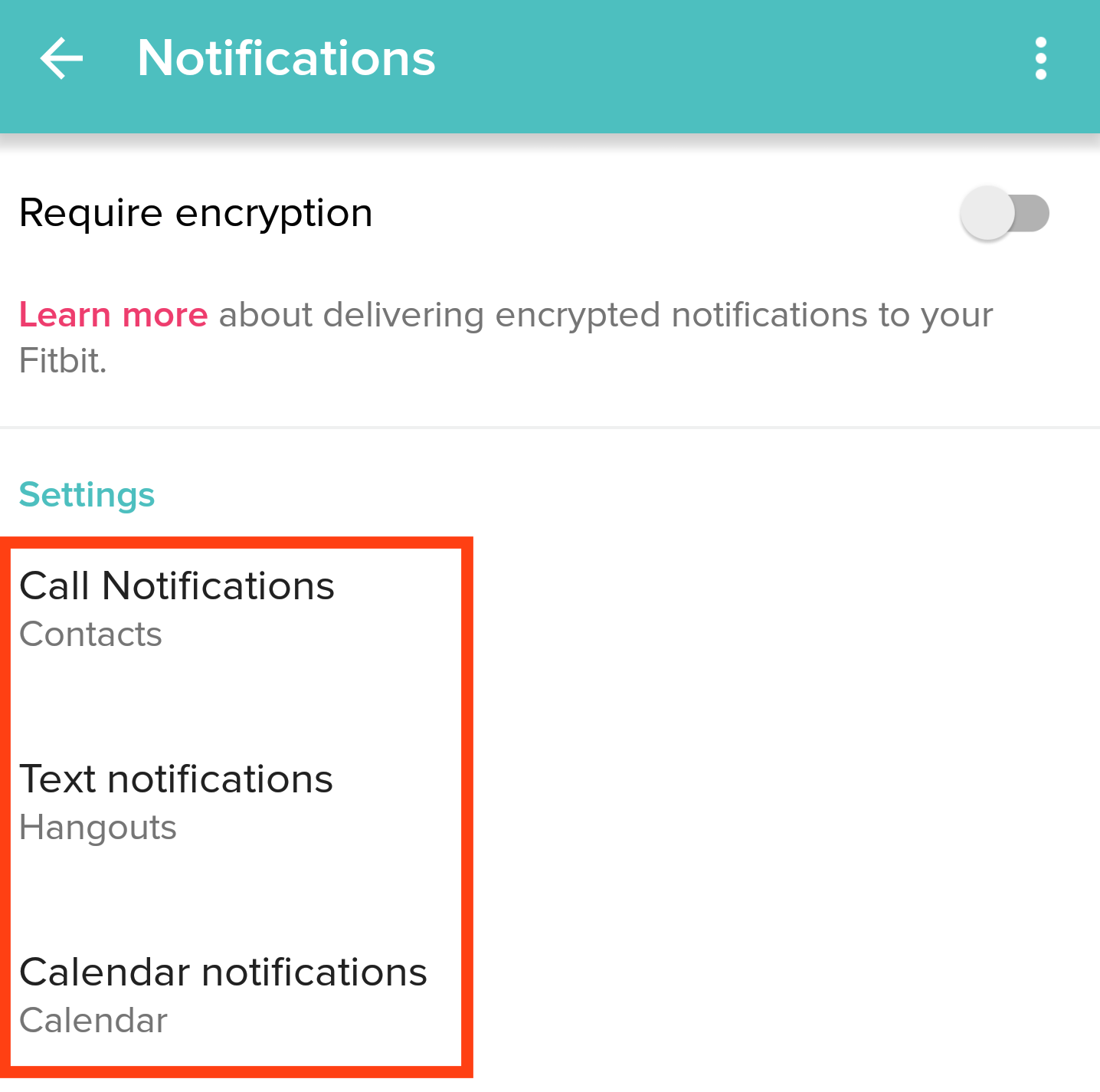Tap the Learn more link
The width and height of the screenshot is (1100, 1092).
click(x=113, y=315)
